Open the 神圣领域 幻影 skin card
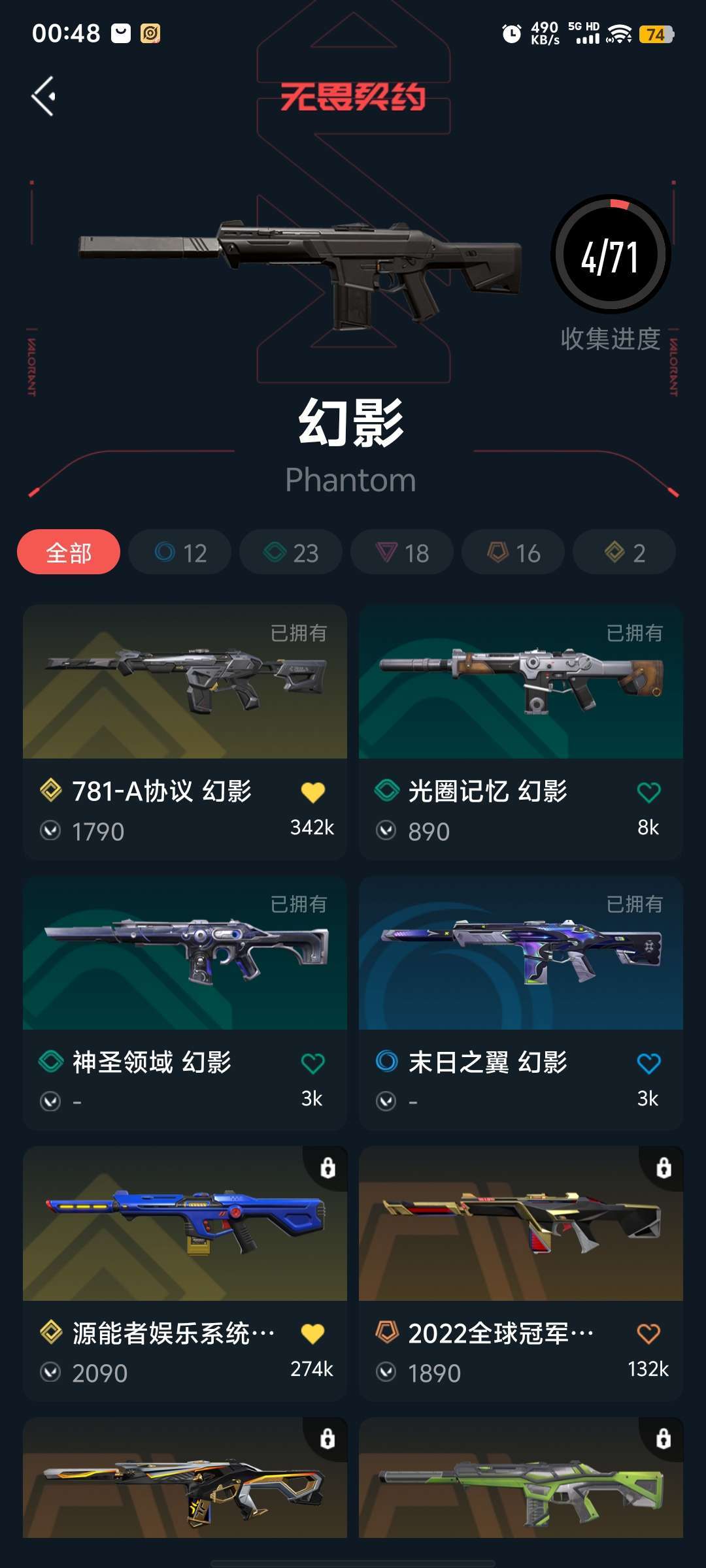Screen dimensions: 706x1568 click(185, 1003)
